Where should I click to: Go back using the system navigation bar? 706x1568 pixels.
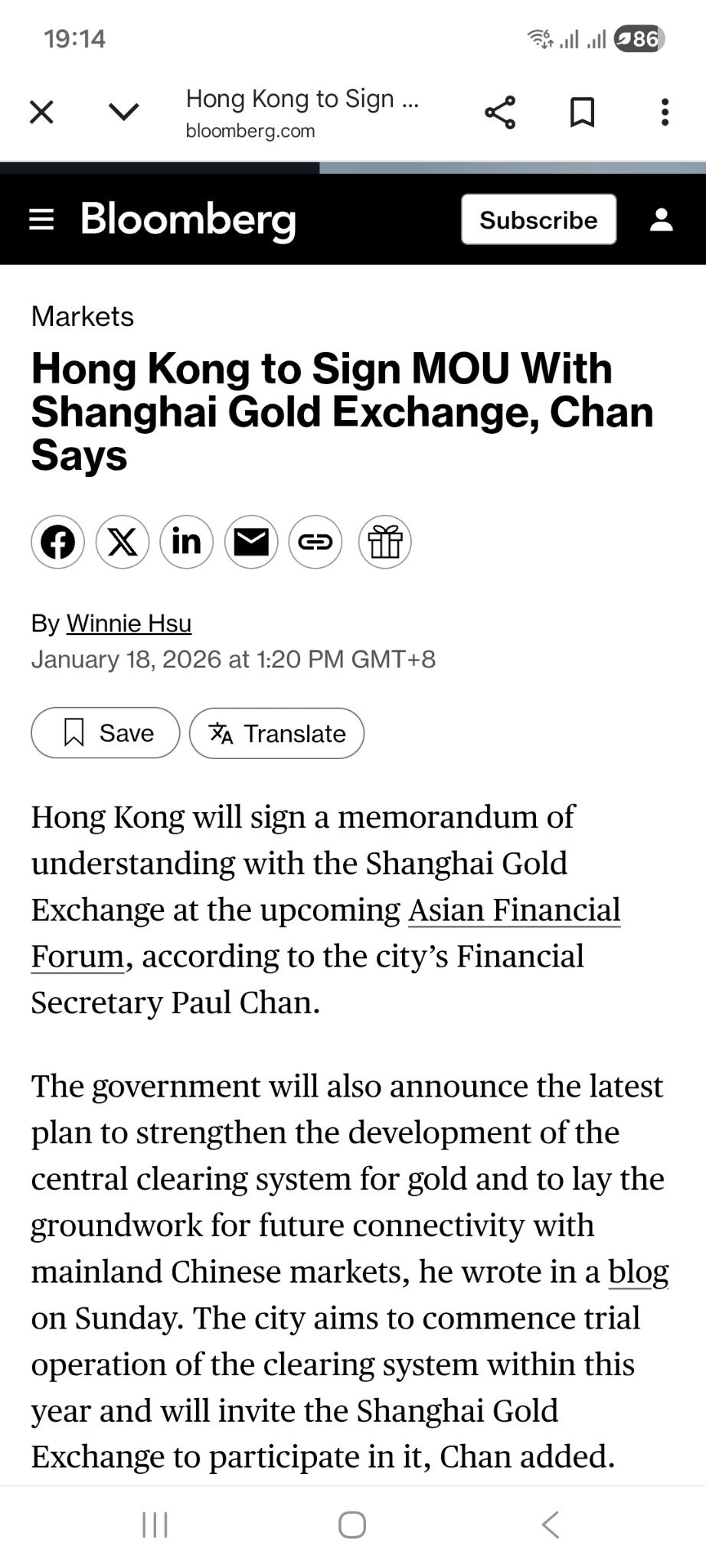coord(550,1524)
